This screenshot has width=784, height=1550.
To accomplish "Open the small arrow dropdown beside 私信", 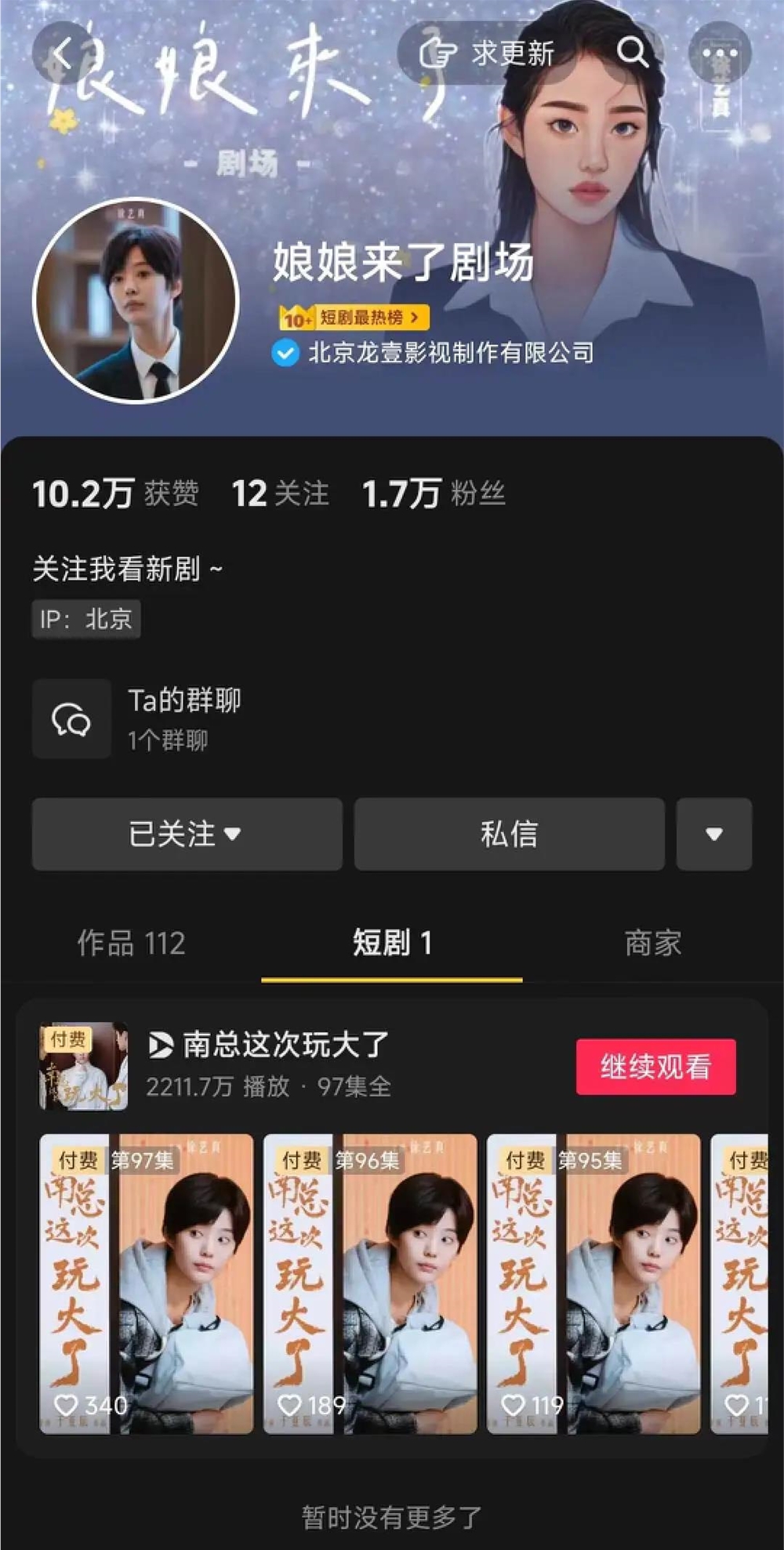I will pyautogui.click(x=713, y=835).
